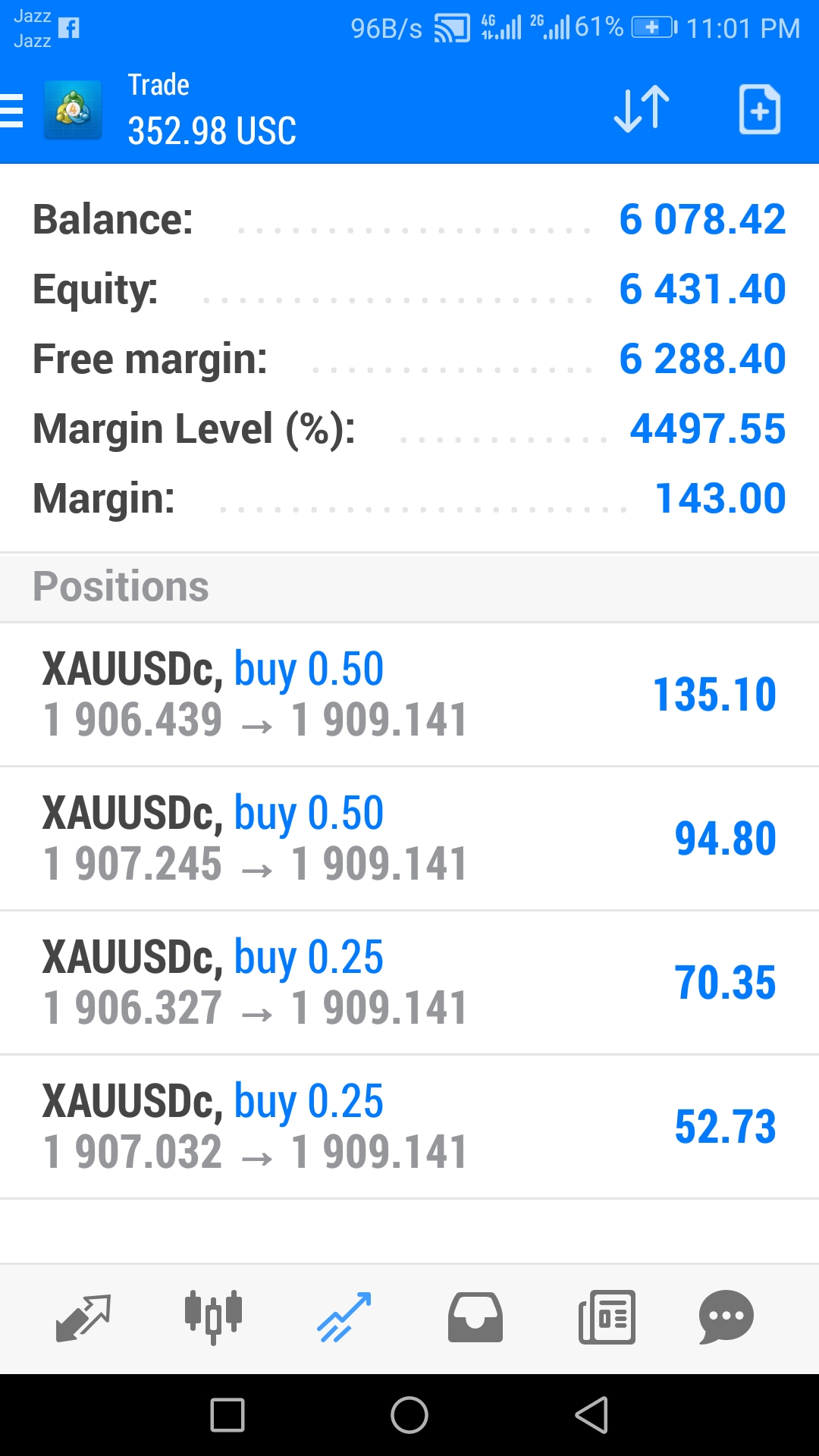The height and width of the screenshot is (1456, 819).
Task: Open the hamburger drawer menu
Action: click(x=12, y=111)
